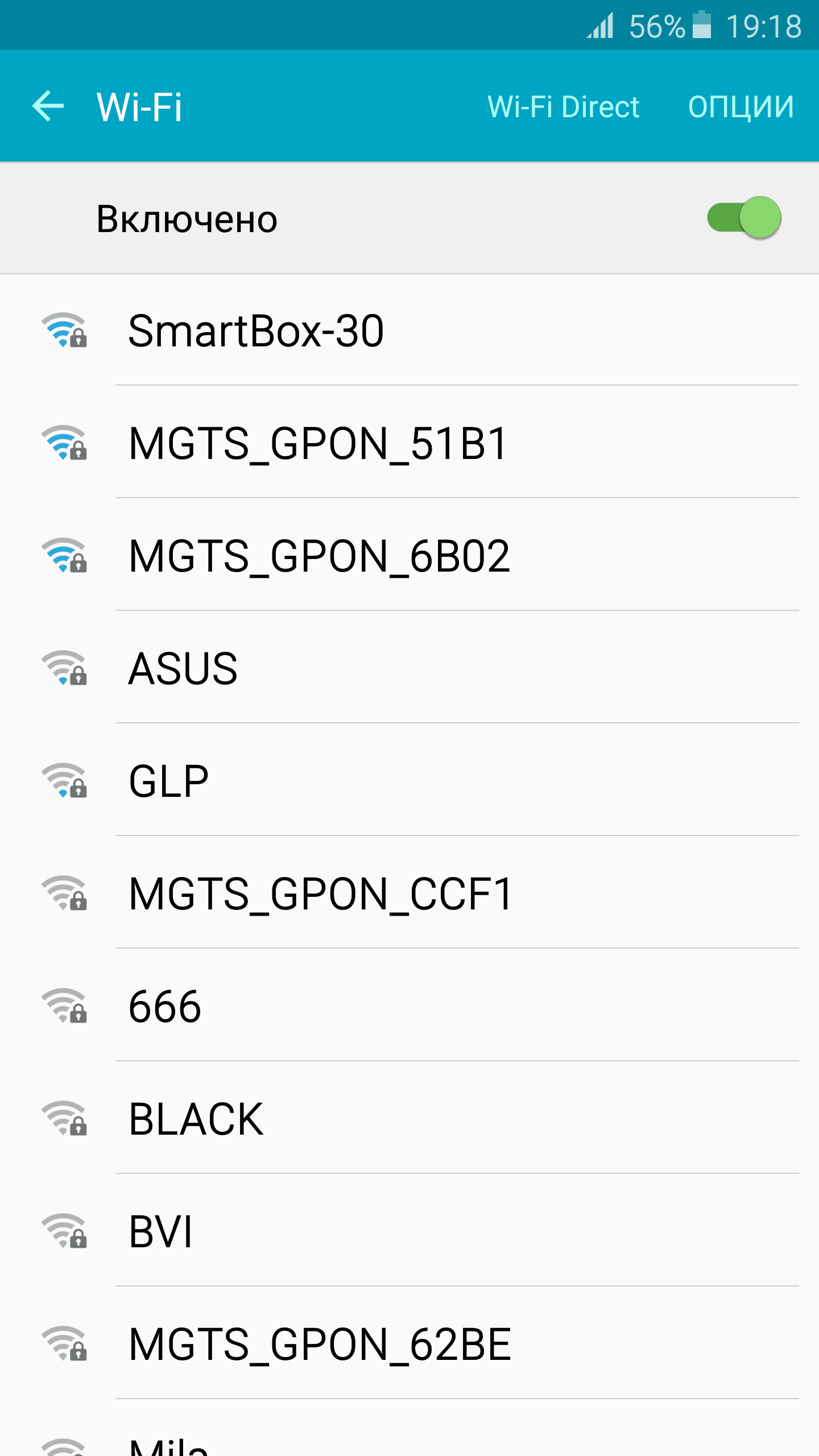Open Wi-Fi Direct
819x1456 pixels.
coord(563,106)
